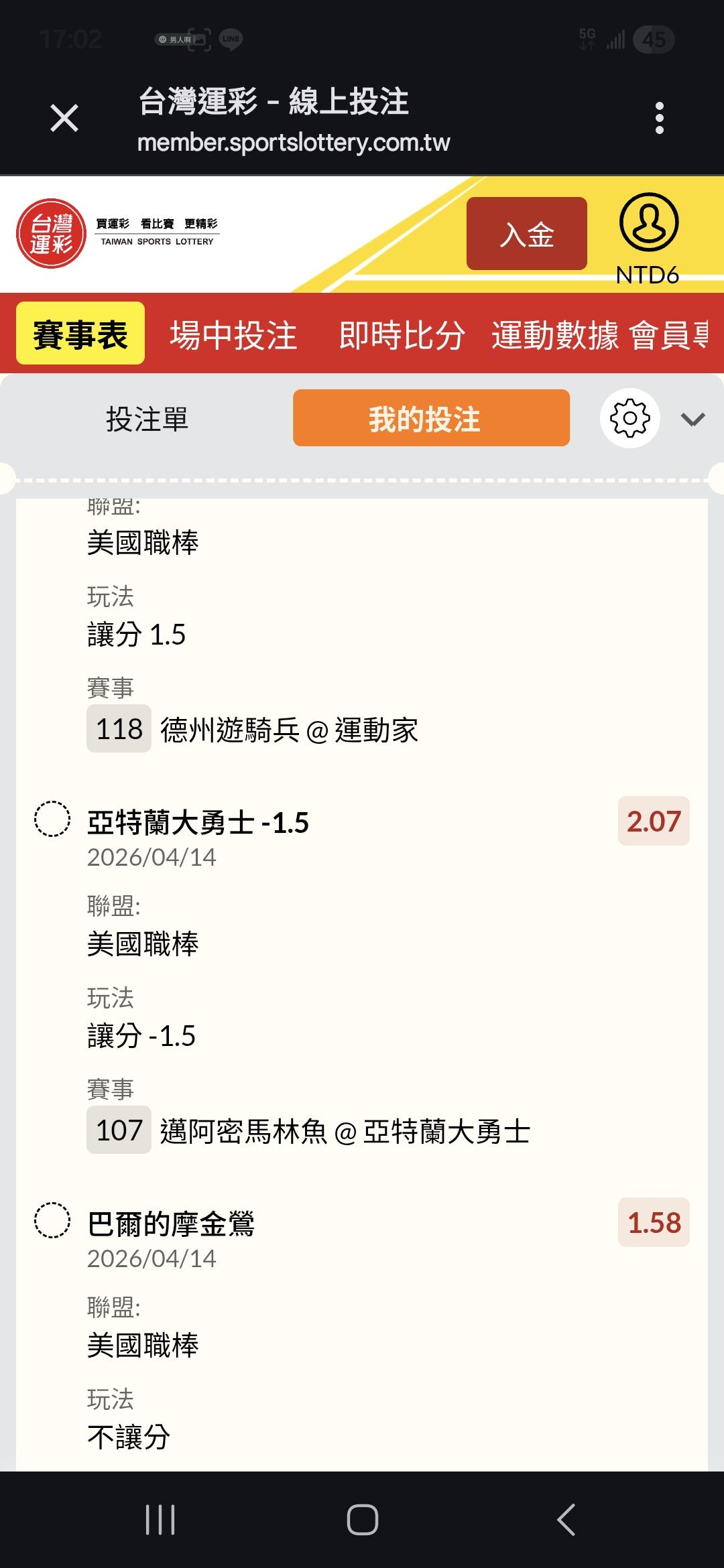The width and height of the screenshot is (724, 1568).
Task: Tap the 入金 deposit button
Action: [526, 234]
